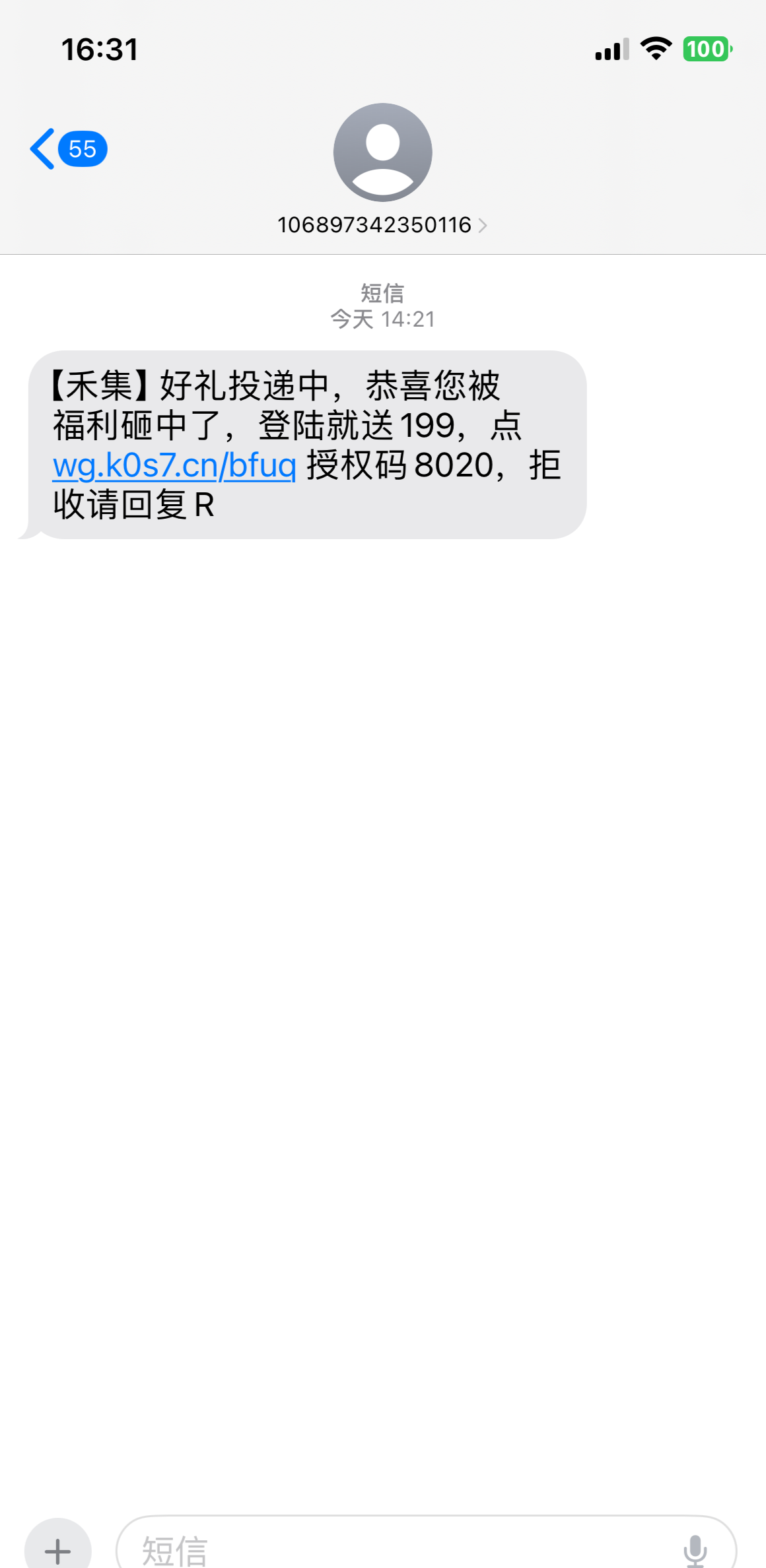Focus the 短信 message input field
766x1568 pixels.
point(396,1548)
